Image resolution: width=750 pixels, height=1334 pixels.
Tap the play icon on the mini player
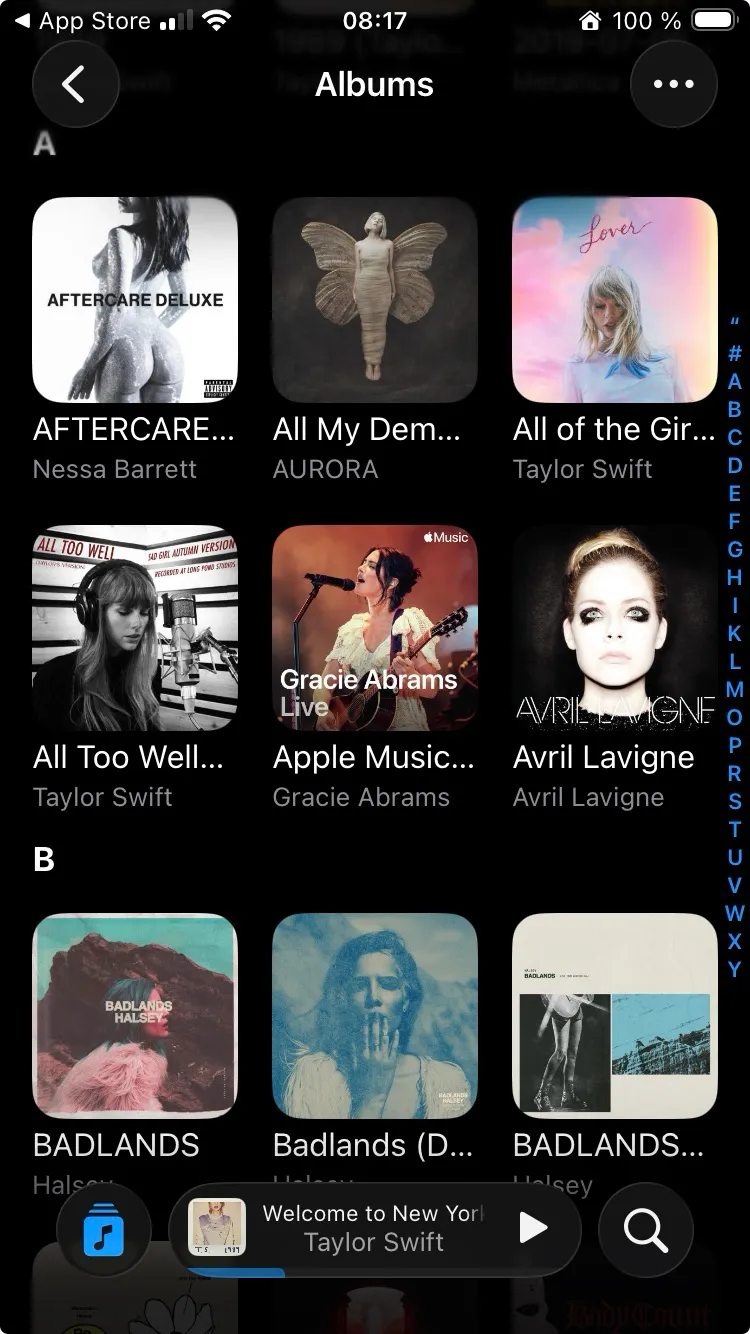pos(533,1227)
